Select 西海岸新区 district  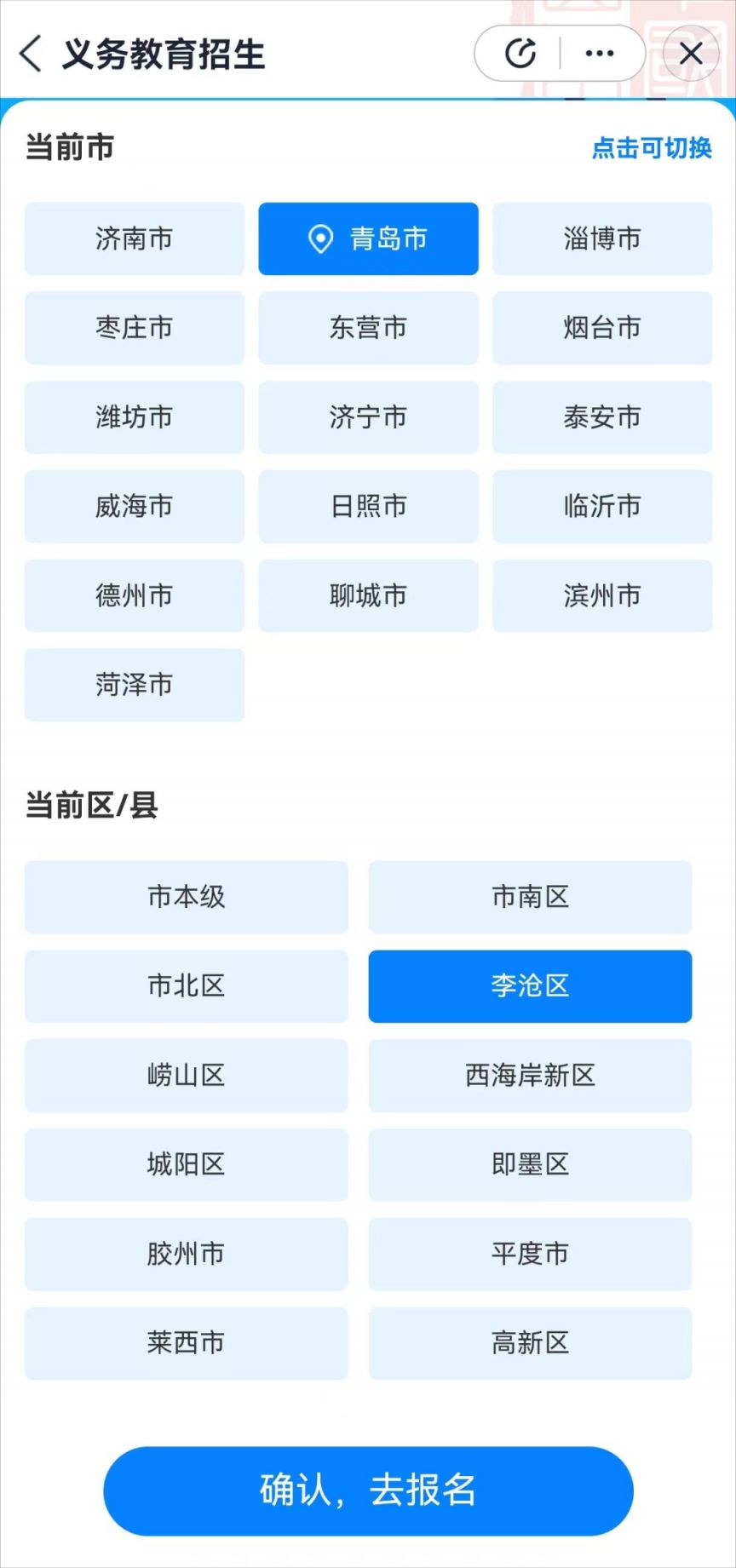(530, 1076)
